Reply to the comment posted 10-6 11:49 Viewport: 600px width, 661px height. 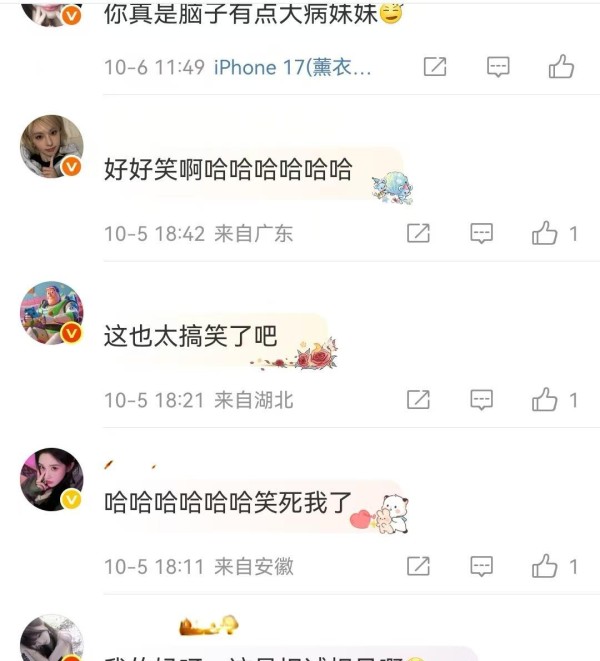click(x=498, y=67)
